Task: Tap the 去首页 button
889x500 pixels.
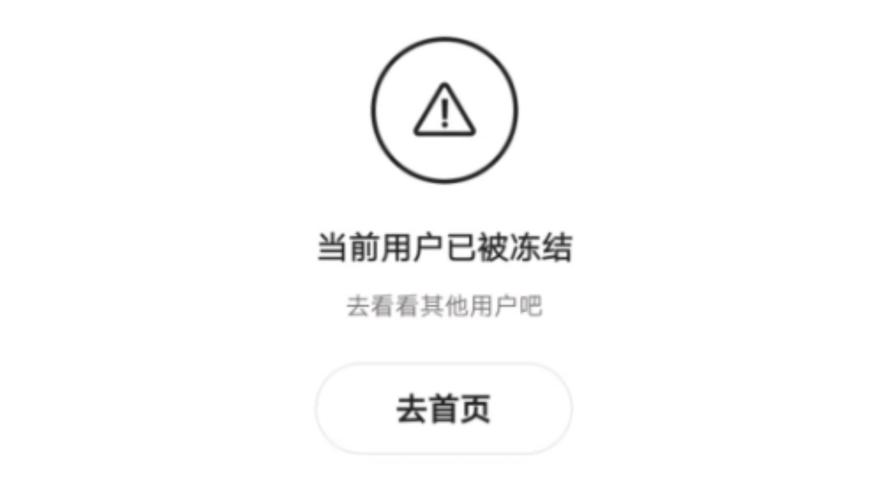Action: pyautogui.click(x=444, y=409)
